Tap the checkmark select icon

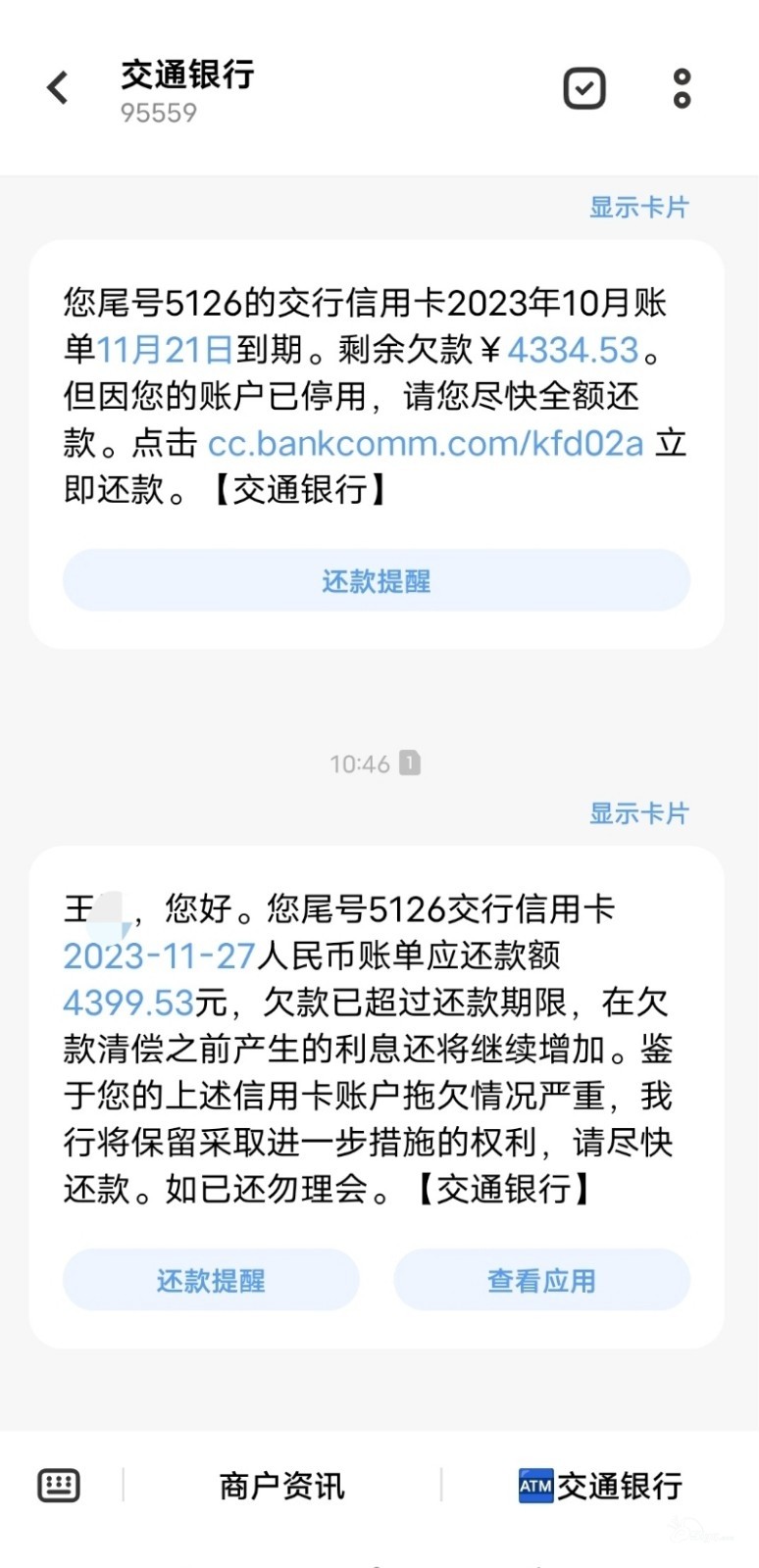(x=584, y=88)
